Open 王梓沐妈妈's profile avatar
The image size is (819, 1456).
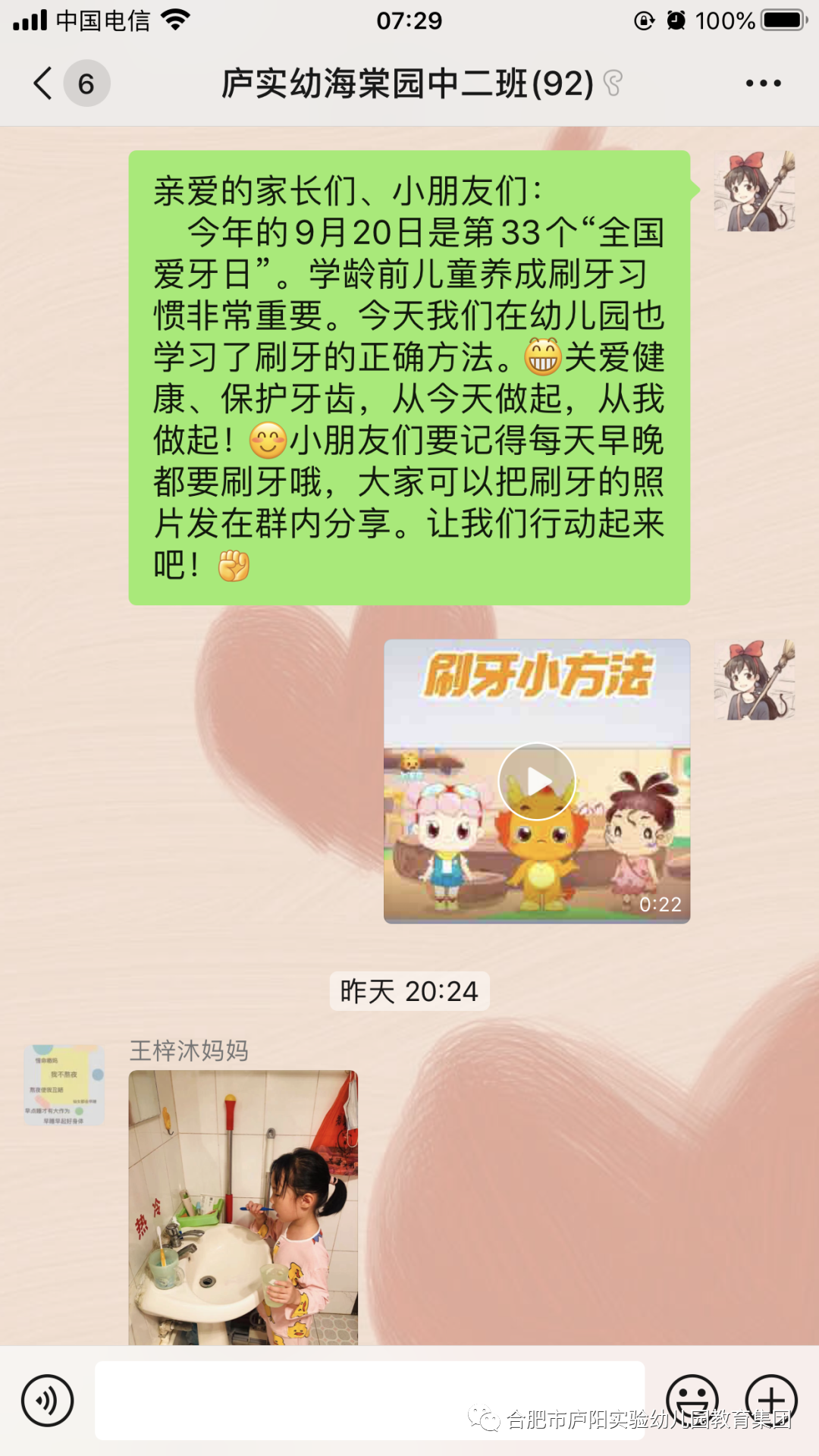[x=64, y=1085]
